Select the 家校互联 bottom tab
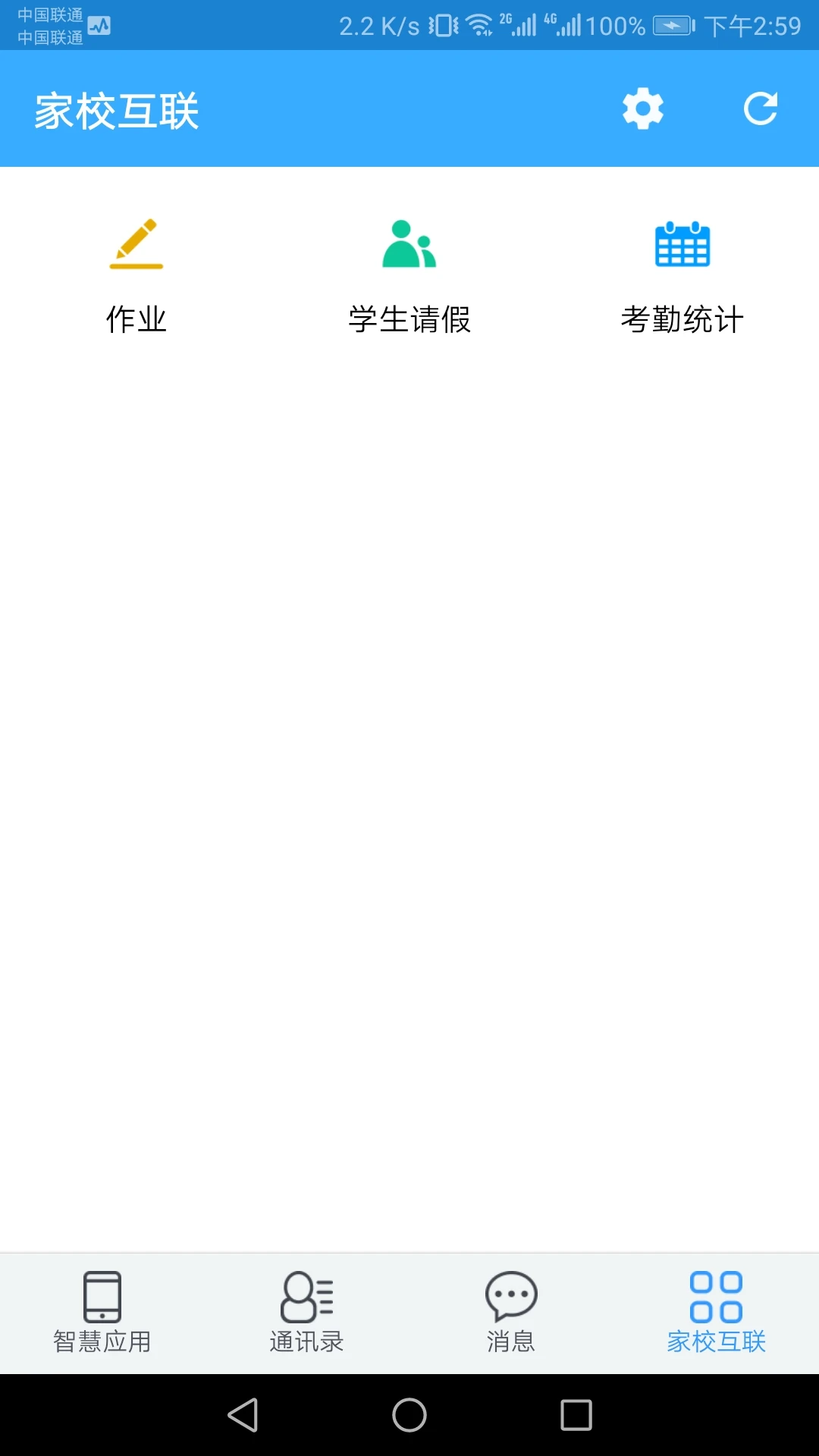 (716, 1313)
